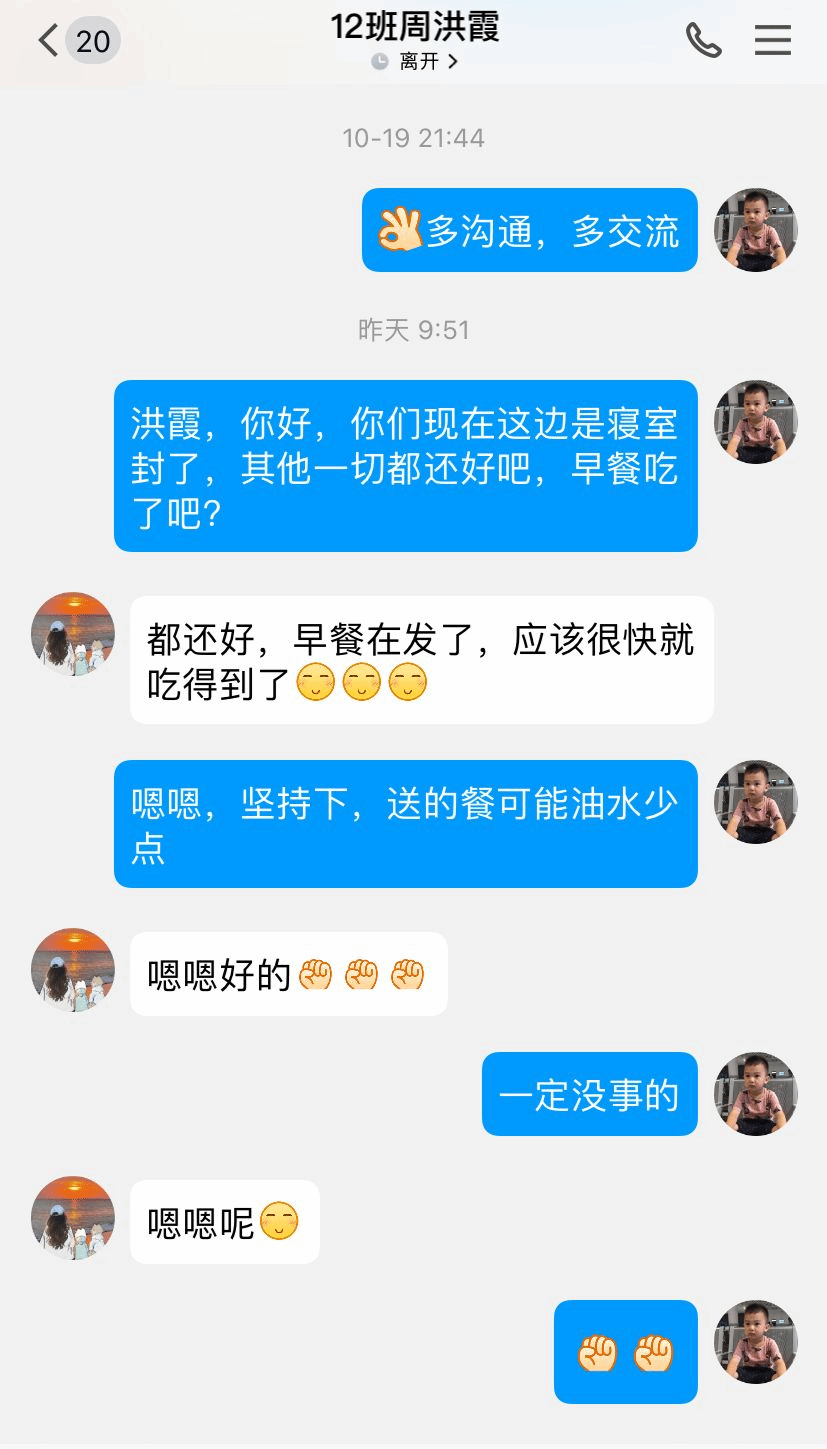Image resolution: width=827 pixels, height=1449 pixels.
Task: Tap own avatar beside "一定没事的" message
Action: tap(755, 1093)
